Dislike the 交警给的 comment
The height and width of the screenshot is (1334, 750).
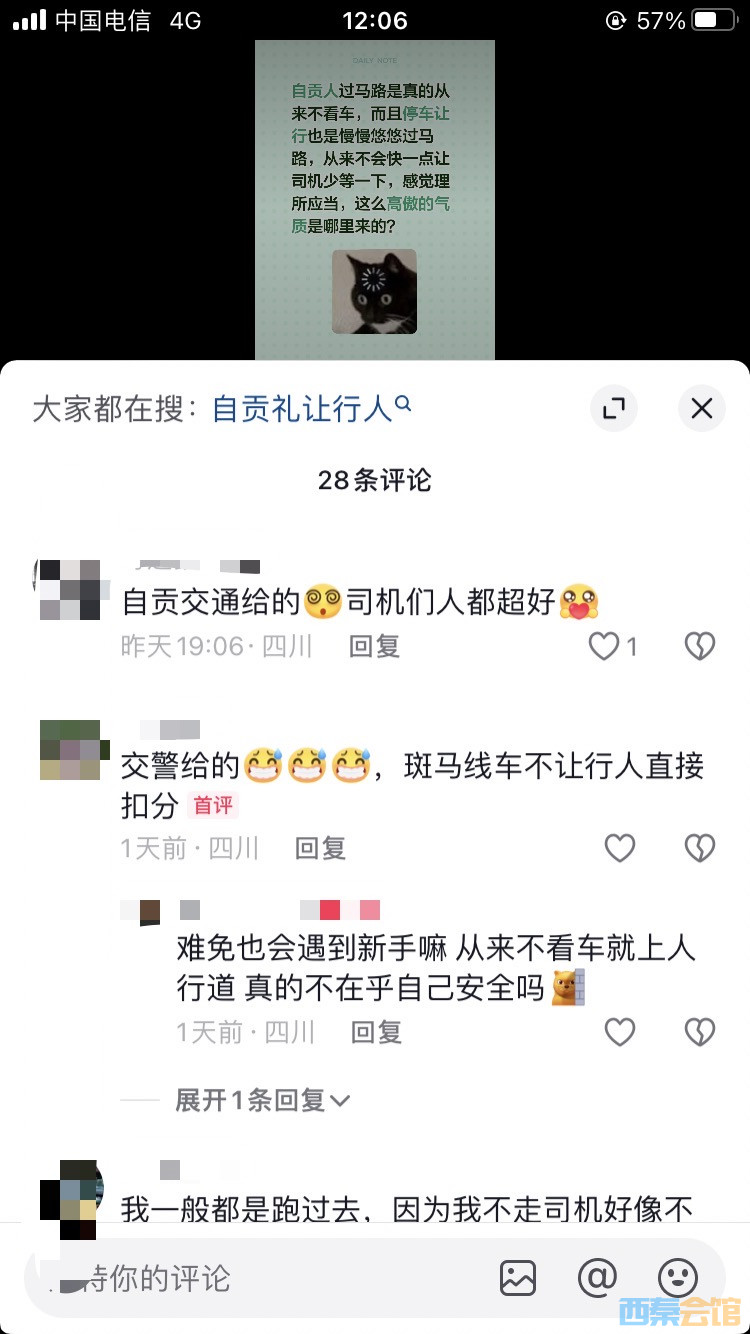pos(699,849)
